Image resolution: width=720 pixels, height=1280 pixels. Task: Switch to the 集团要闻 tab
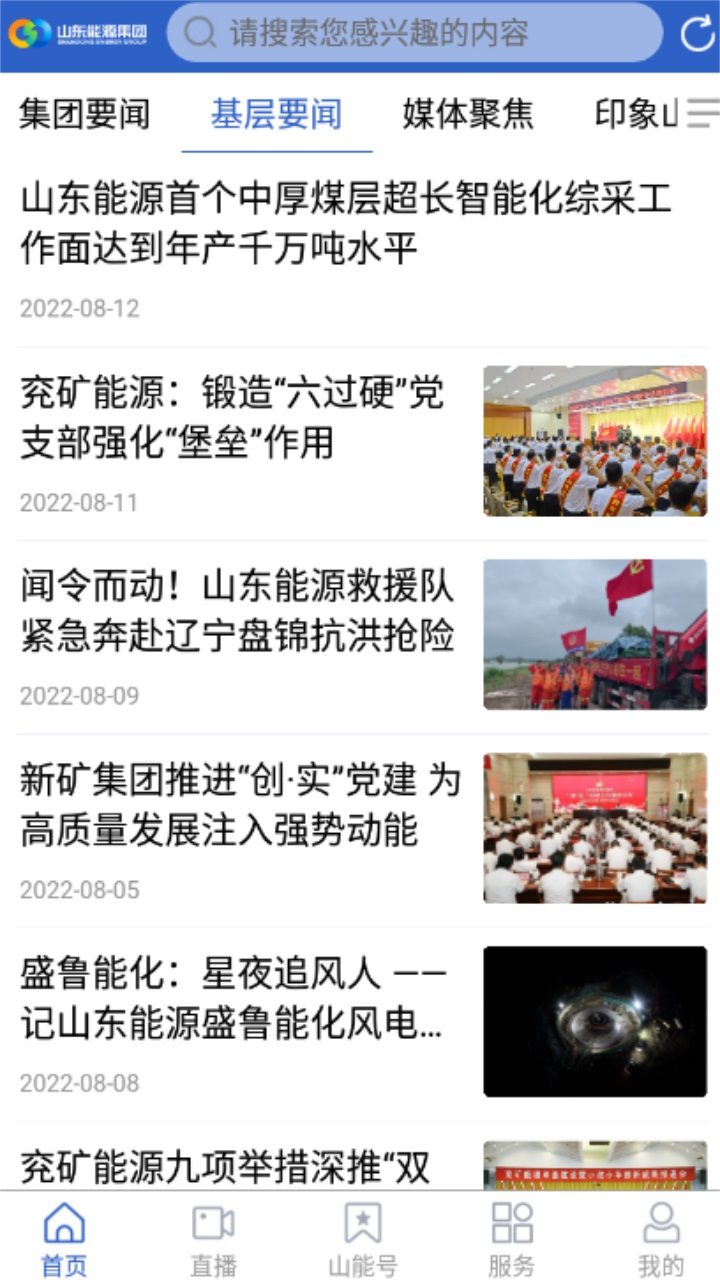tap(80, 116)
